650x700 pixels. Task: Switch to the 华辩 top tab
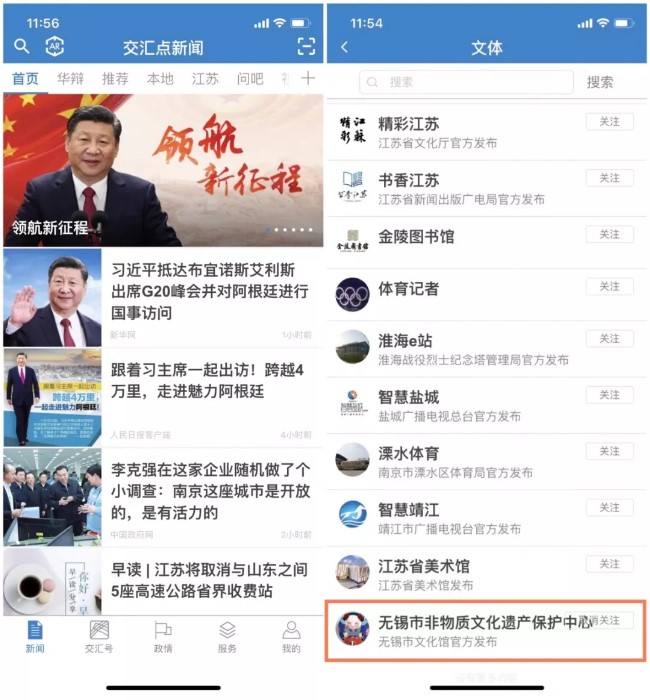click(70, 79)
